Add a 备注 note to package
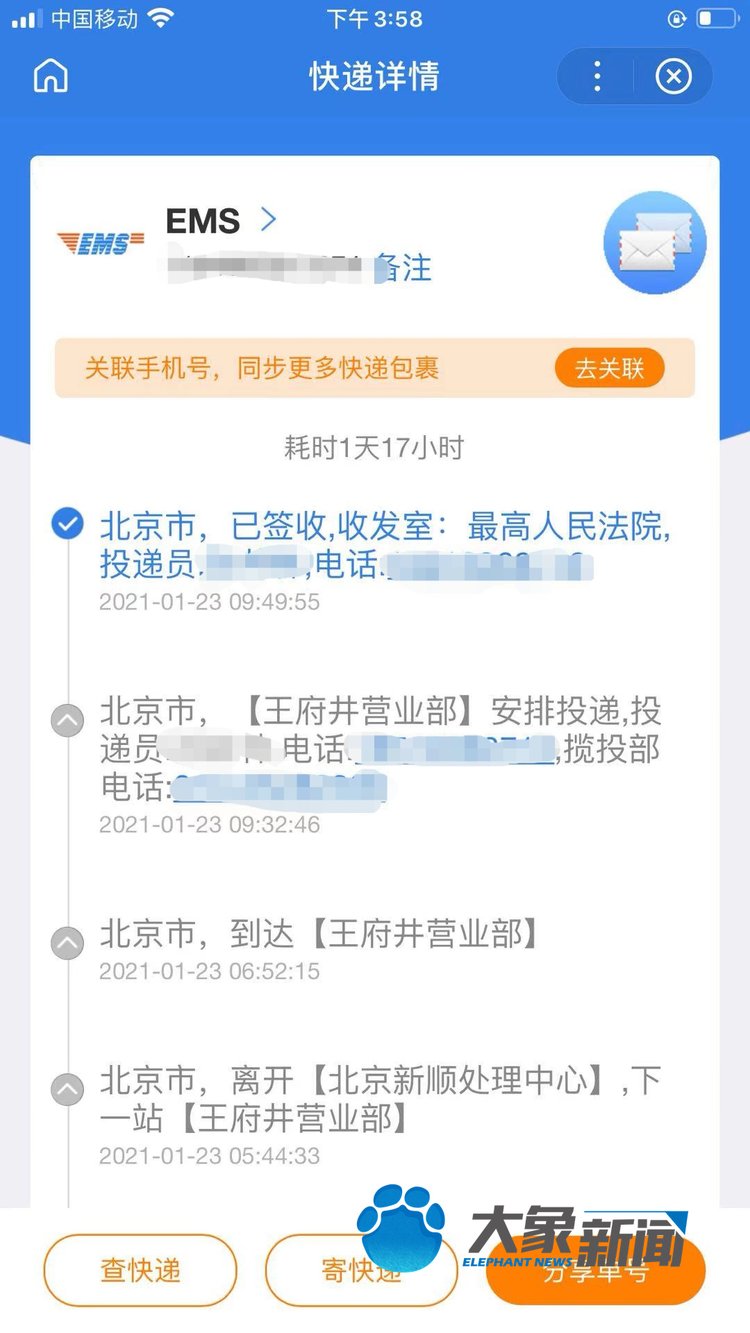The height and width of the screenshot is (1333, 750). 402,267
